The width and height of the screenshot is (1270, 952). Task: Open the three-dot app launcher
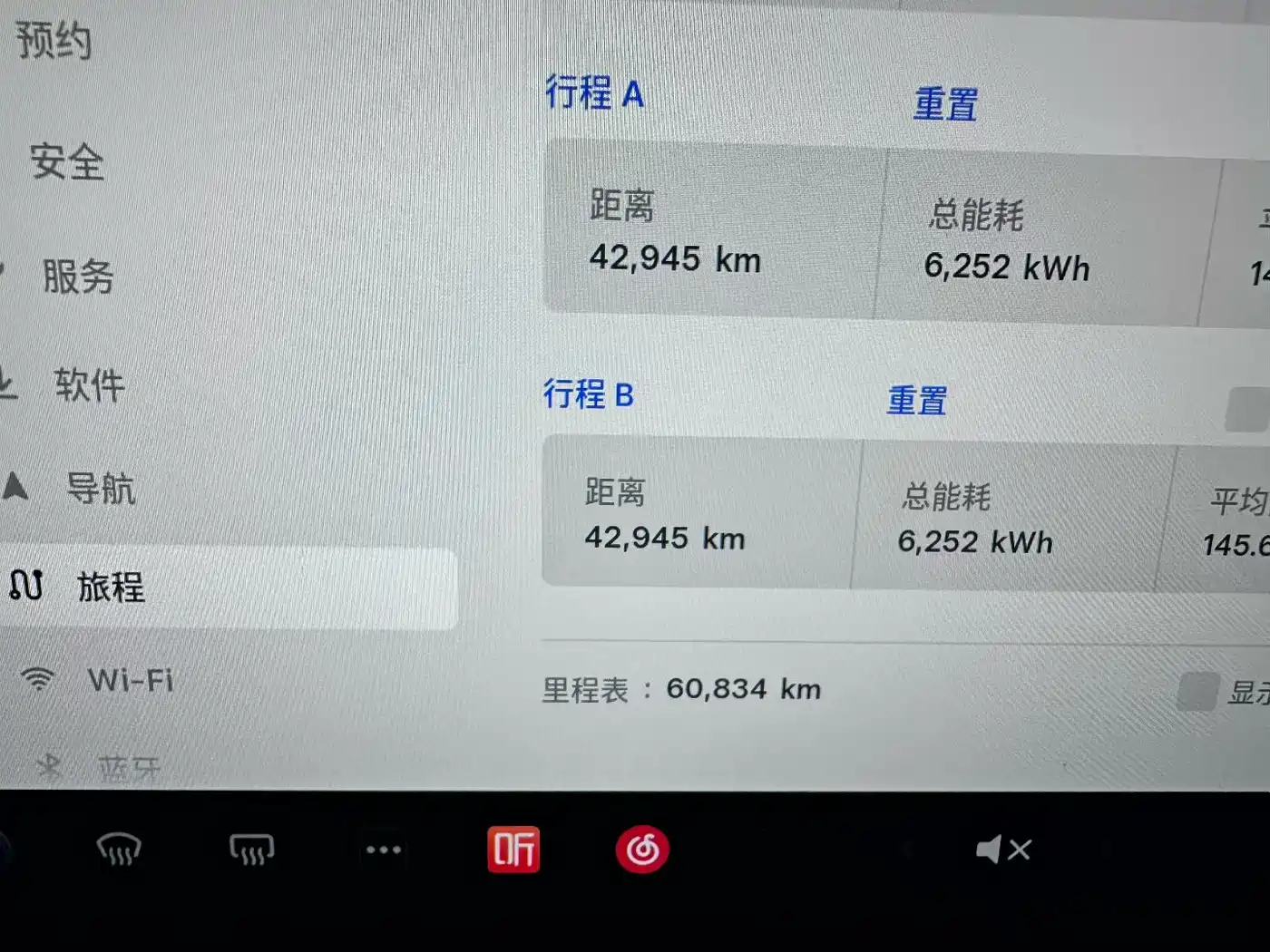pos(384,850)
